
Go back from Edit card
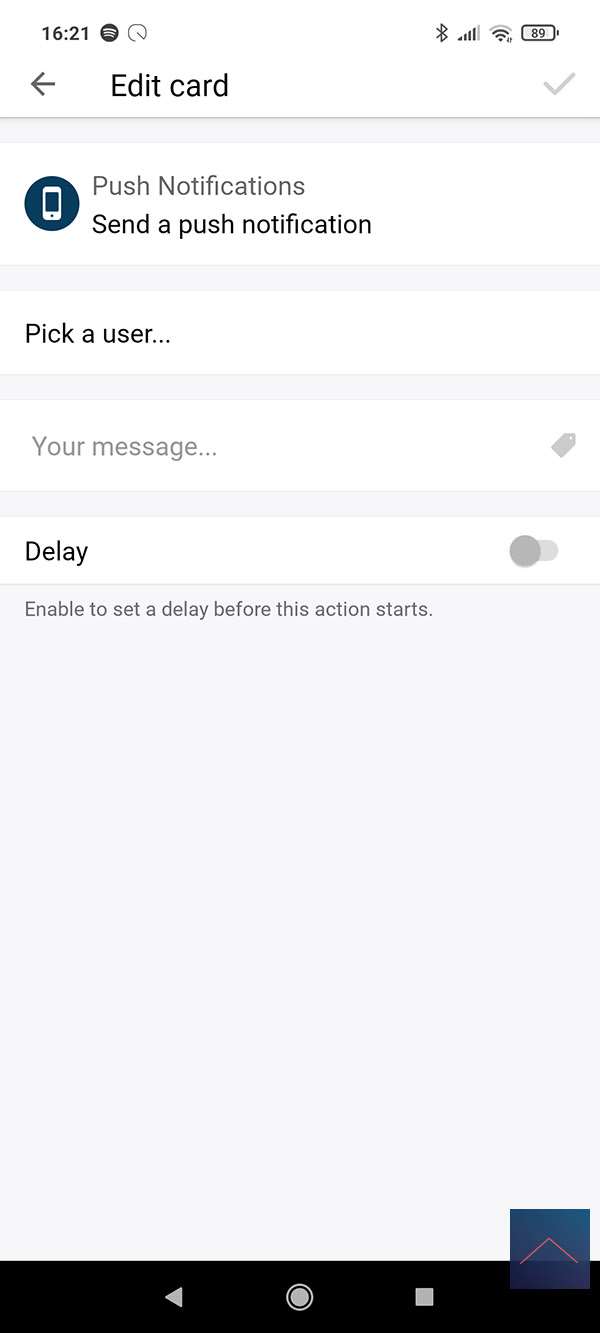pyautogui.click(x=43, y=85)
